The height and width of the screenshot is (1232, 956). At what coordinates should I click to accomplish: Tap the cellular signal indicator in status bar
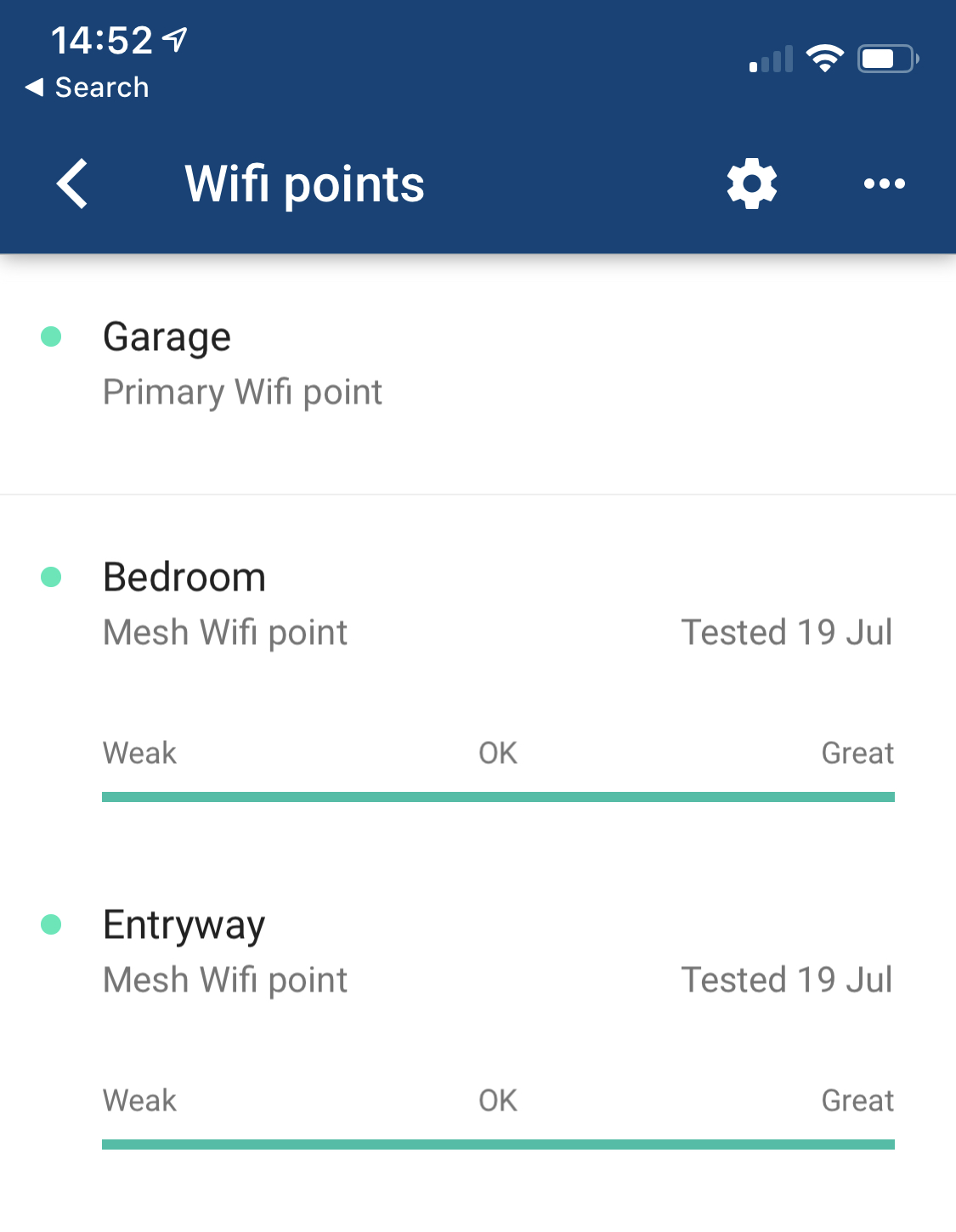(772, 59)
